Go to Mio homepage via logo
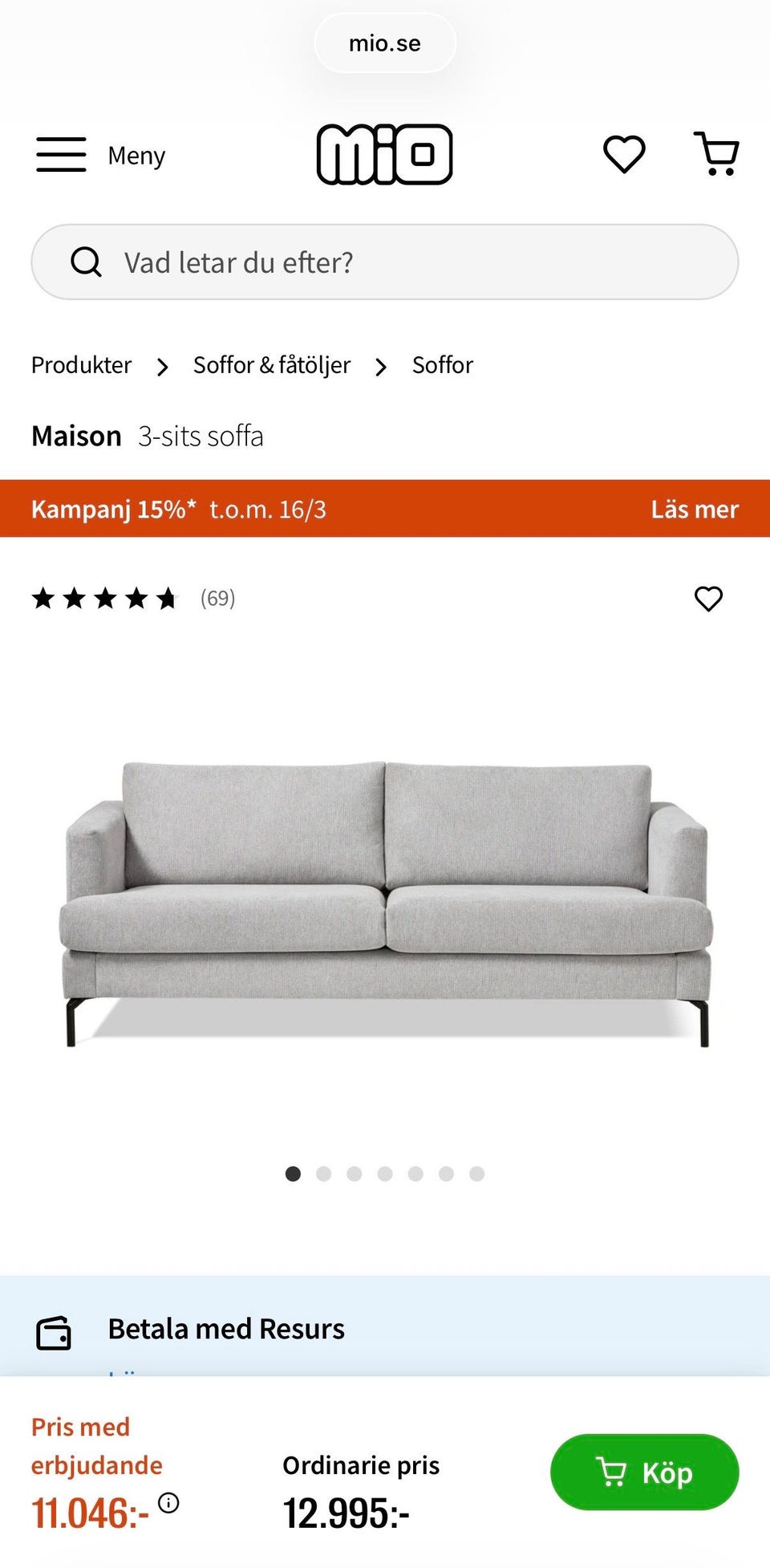 coord(384,154)
